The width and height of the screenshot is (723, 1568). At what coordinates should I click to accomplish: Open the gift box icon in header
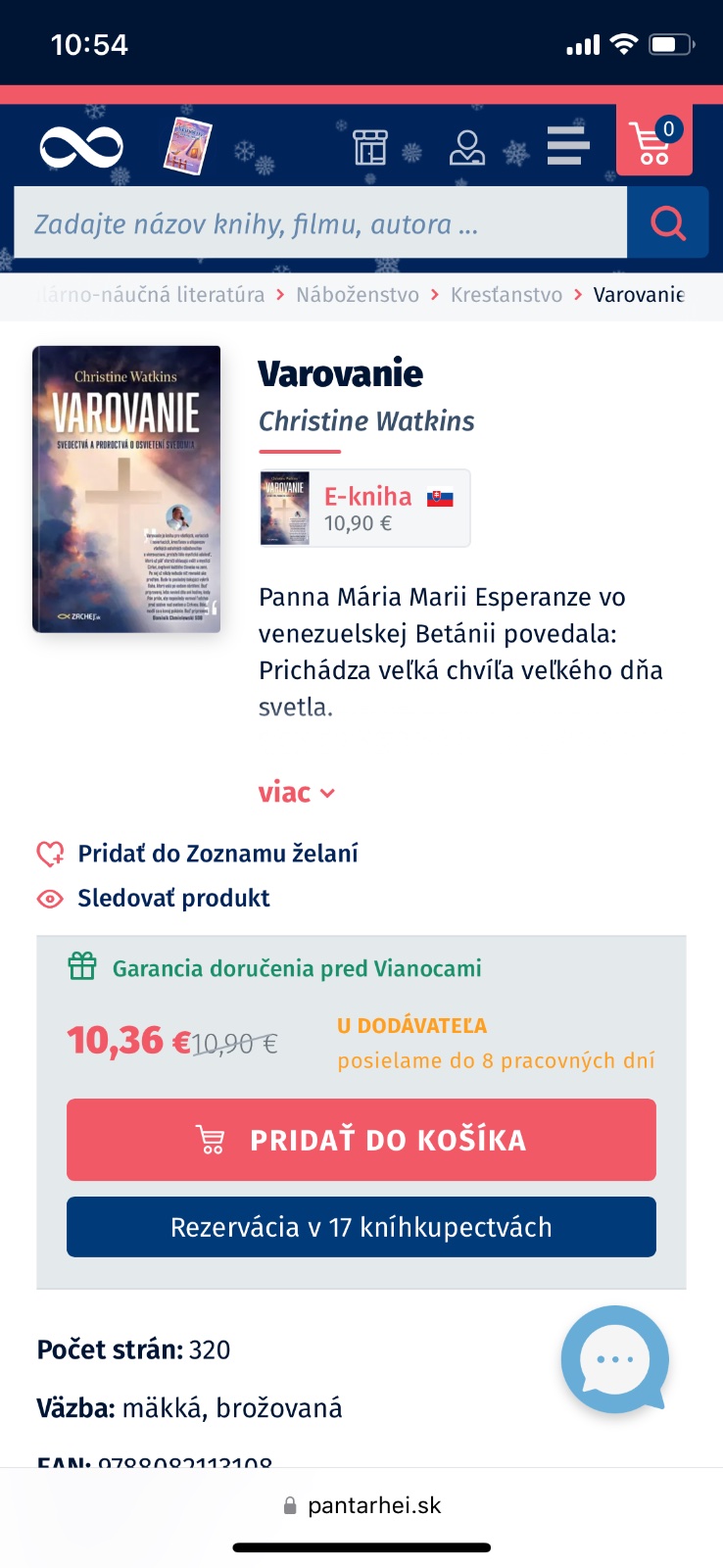point(370,147)
